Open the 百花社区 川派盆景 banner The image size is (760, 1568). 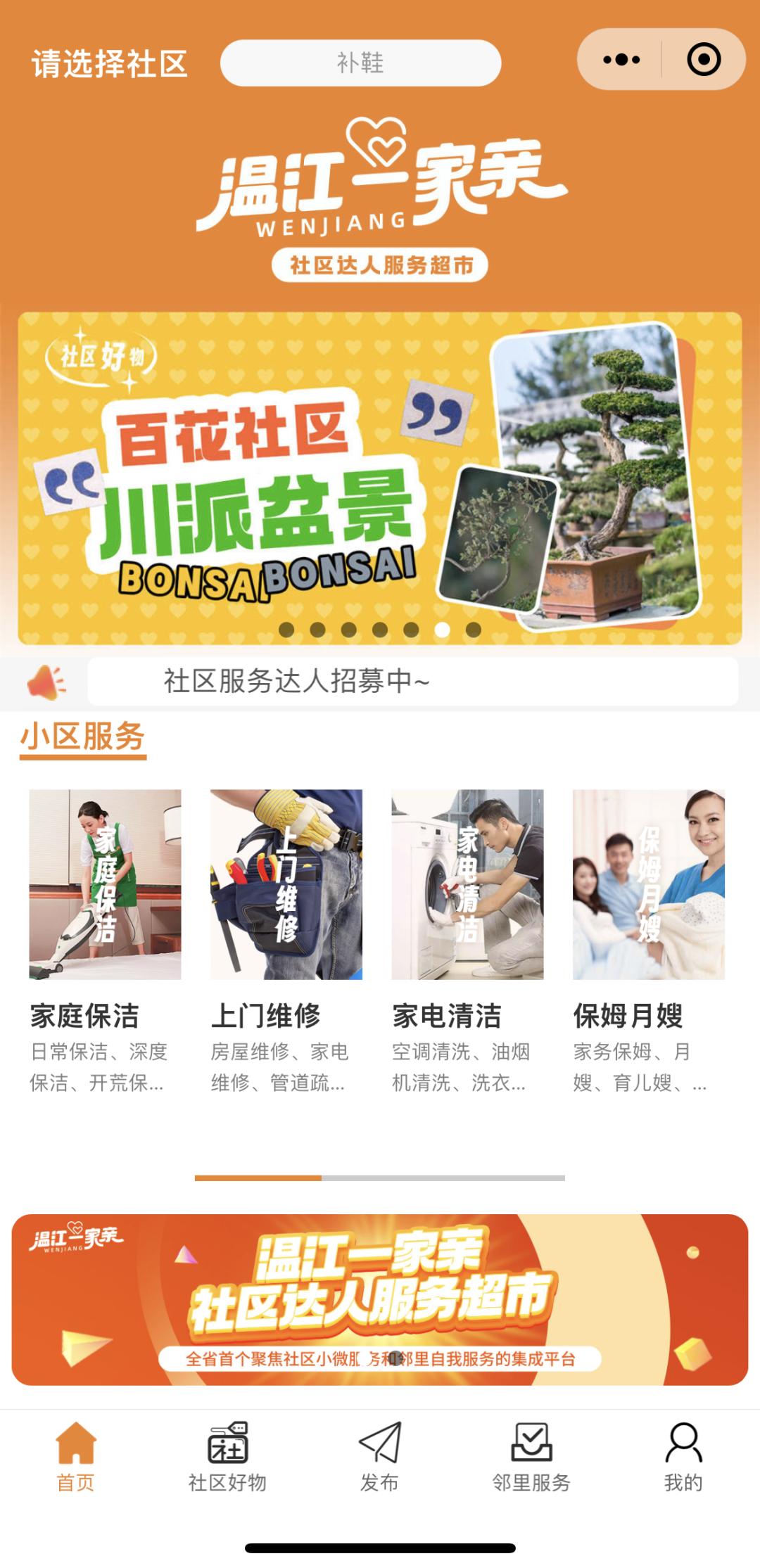click(x=380, y=478)
